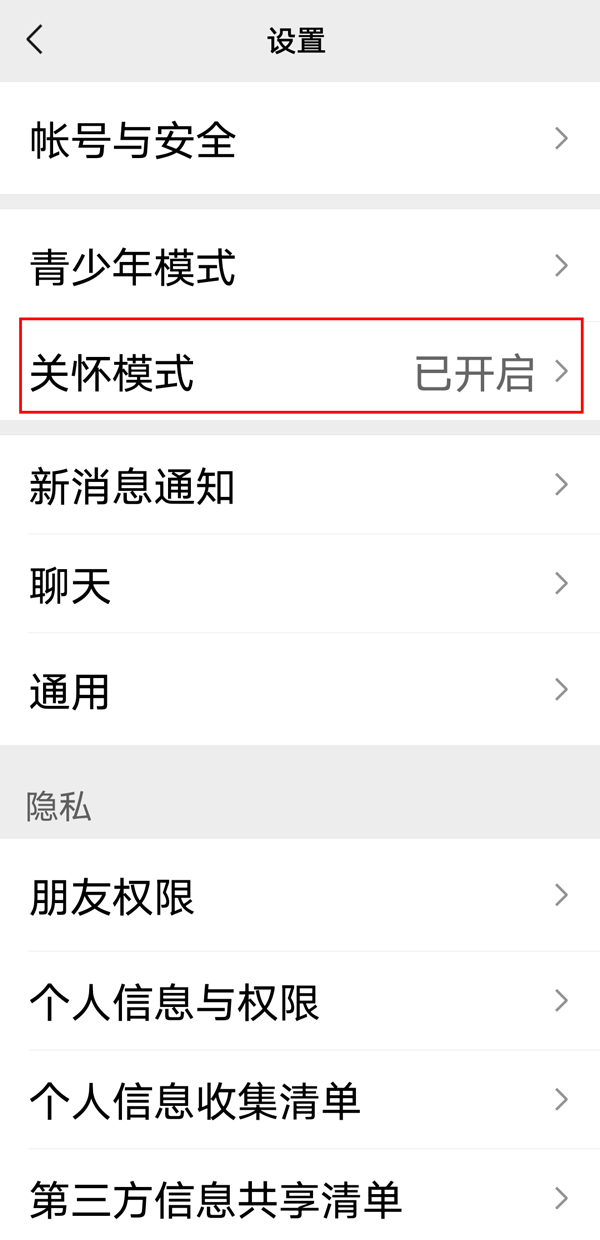600x1240 pixels.
Task: Open 个人信息与权限
Action: click(x=300, y=1001)
